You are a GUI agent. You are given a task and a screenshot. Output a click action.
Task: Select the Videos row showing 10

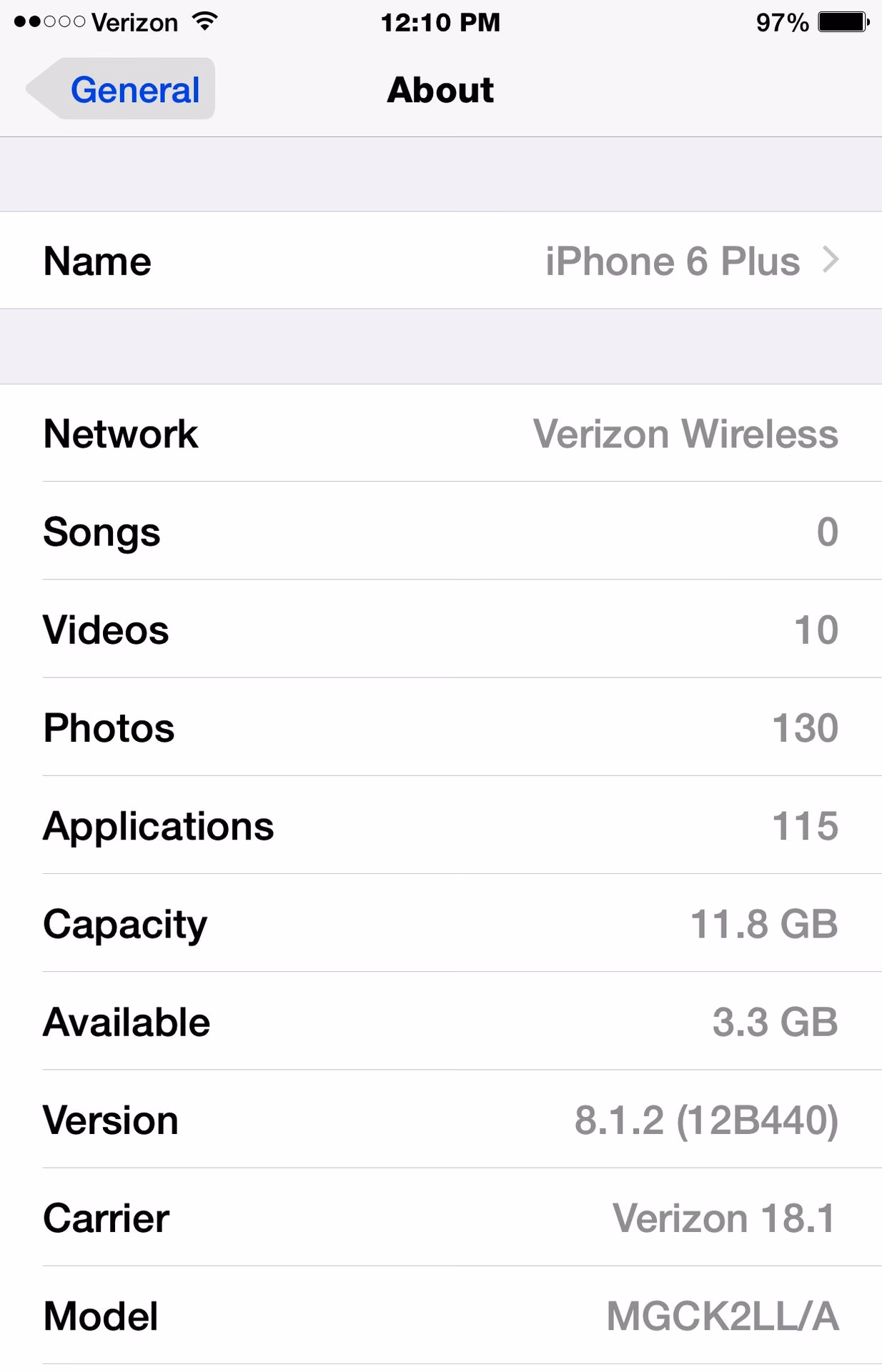(441, 629)
